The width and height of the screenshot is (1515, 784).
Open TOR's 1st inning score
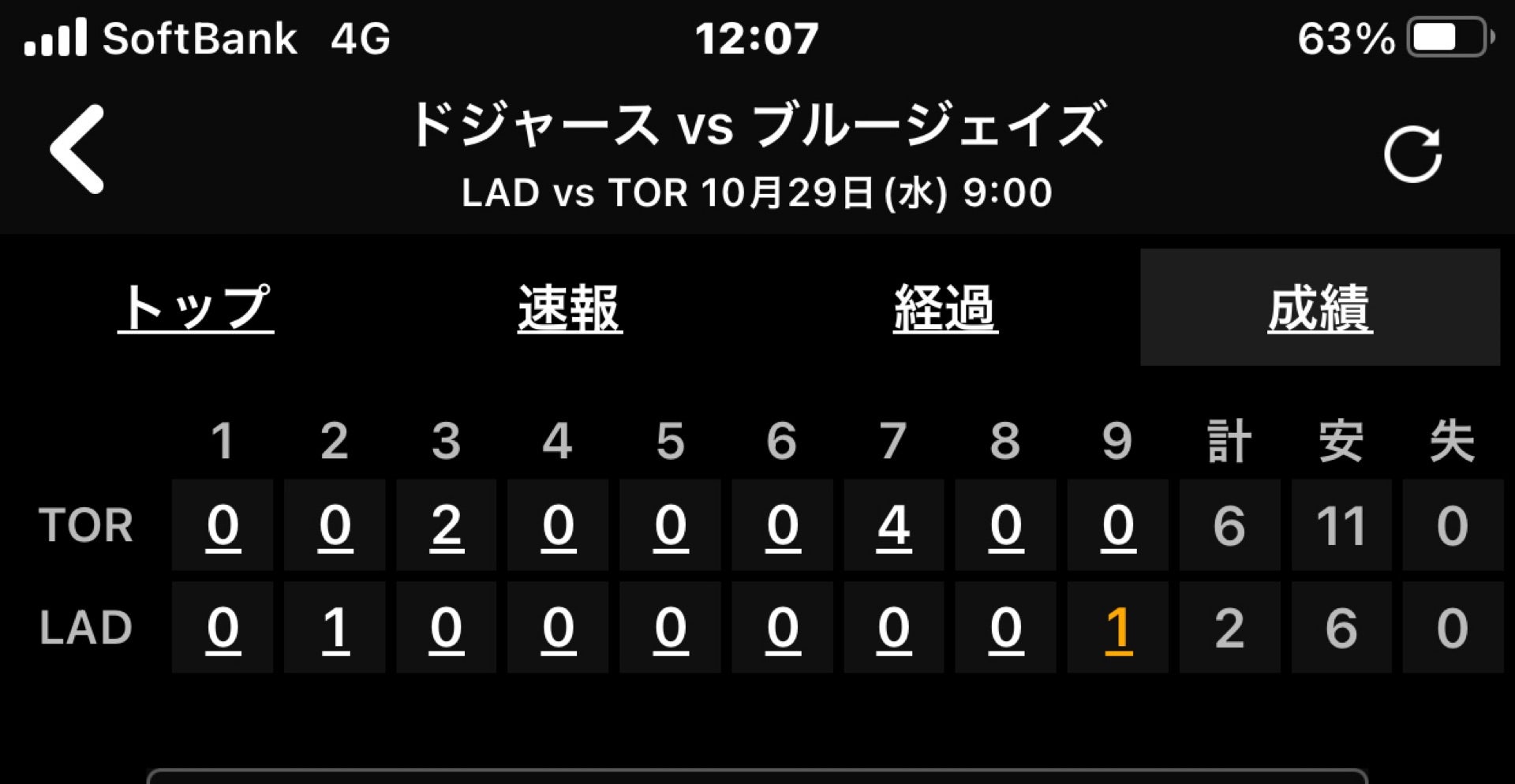point(223,525)
